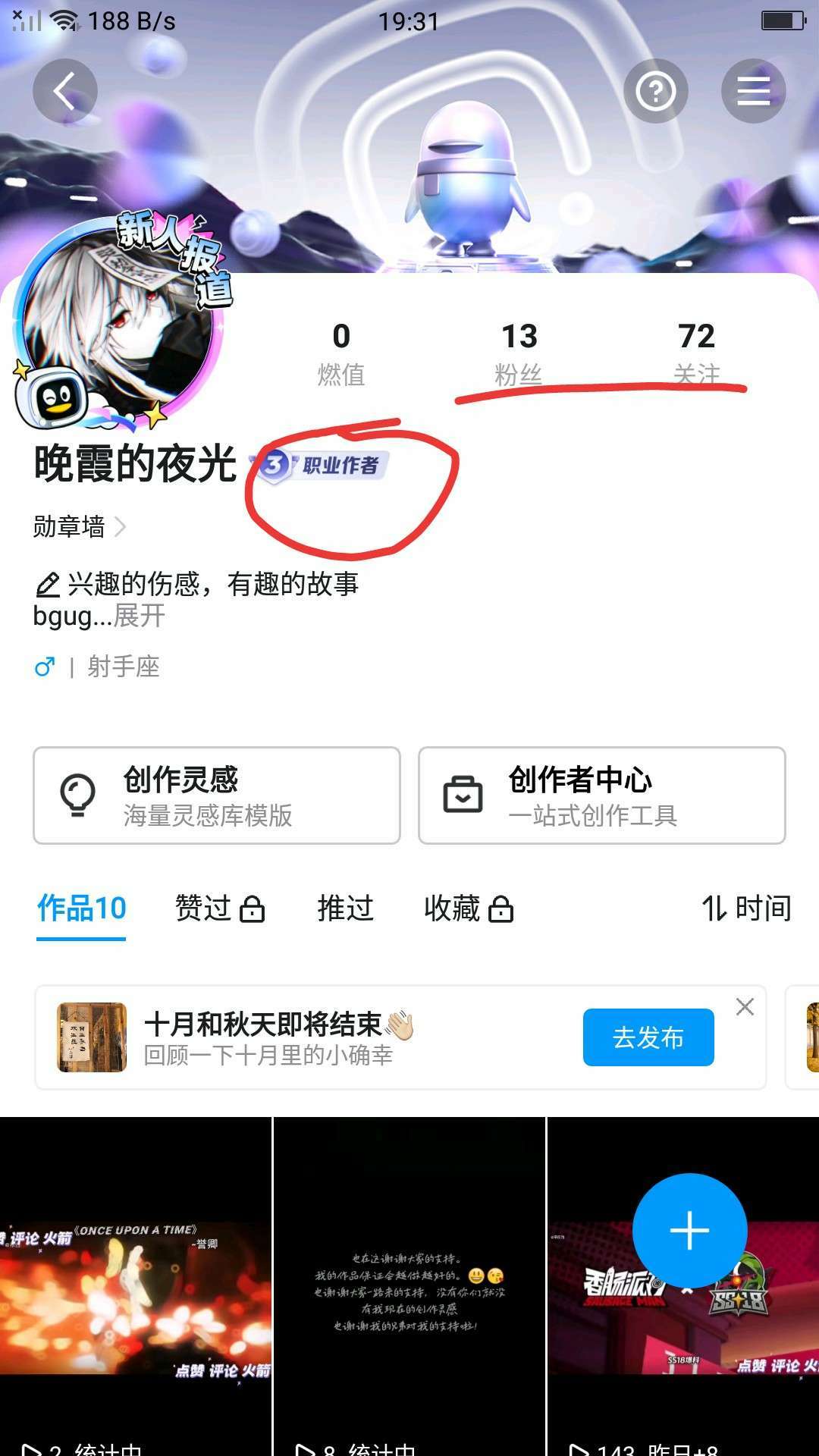Switch to the 赞过 tab
The height and width of the screenshot is (1456, 819).
pos(219,908)
